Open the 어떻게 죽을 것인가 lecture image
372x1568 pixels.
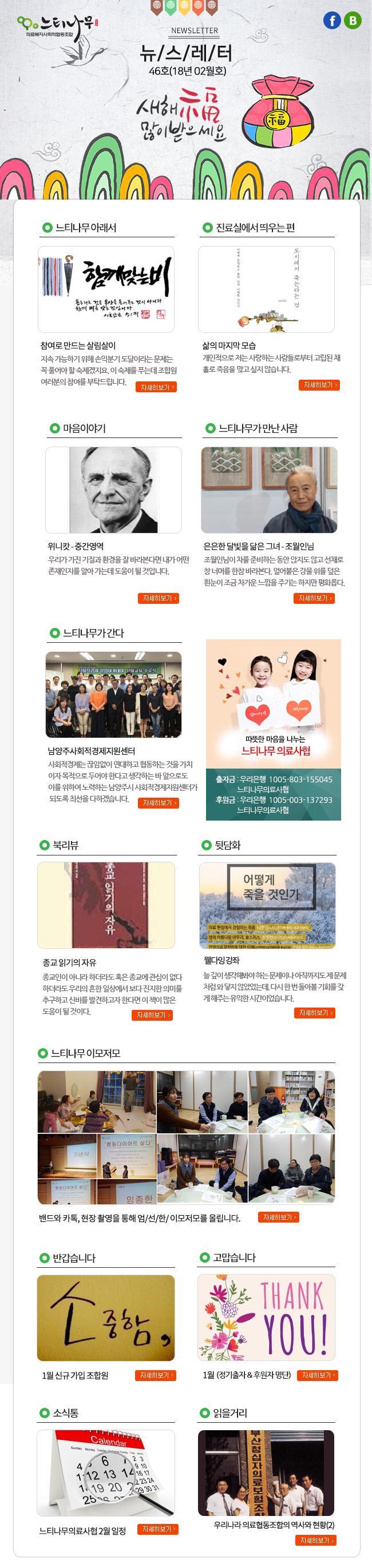(x=267, y=905)
